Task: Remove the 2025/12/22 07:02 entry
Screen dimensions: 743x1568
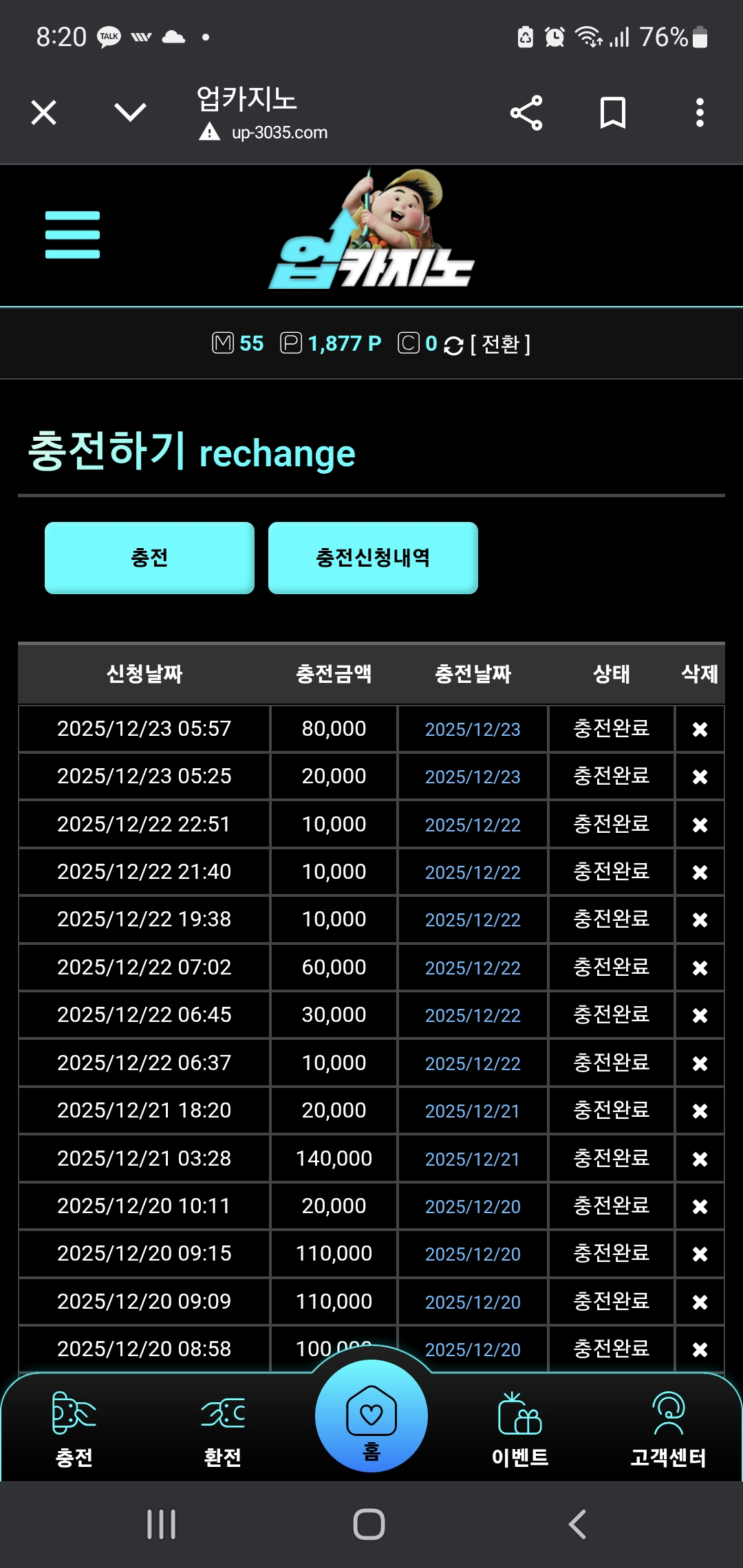Action: (700, 968)
